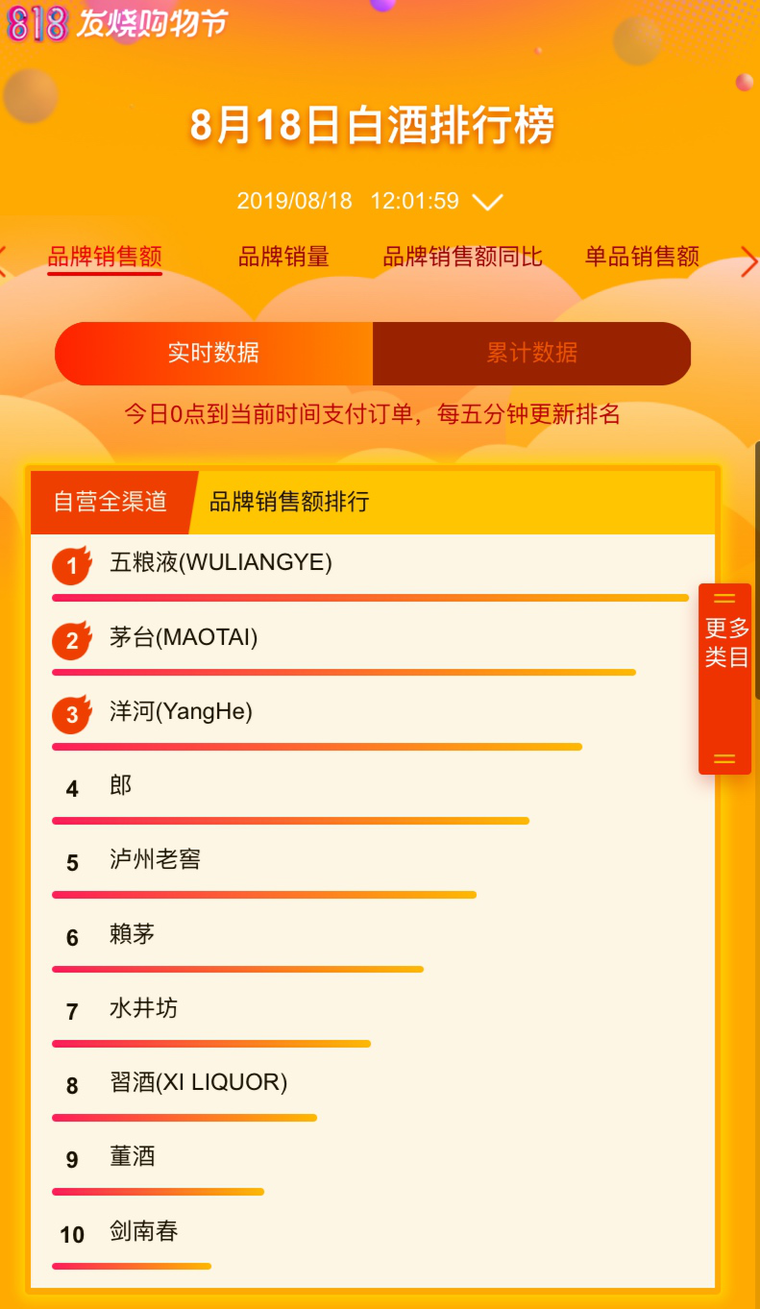Show next ranking tabs with right arrow

tap(748, 262)
